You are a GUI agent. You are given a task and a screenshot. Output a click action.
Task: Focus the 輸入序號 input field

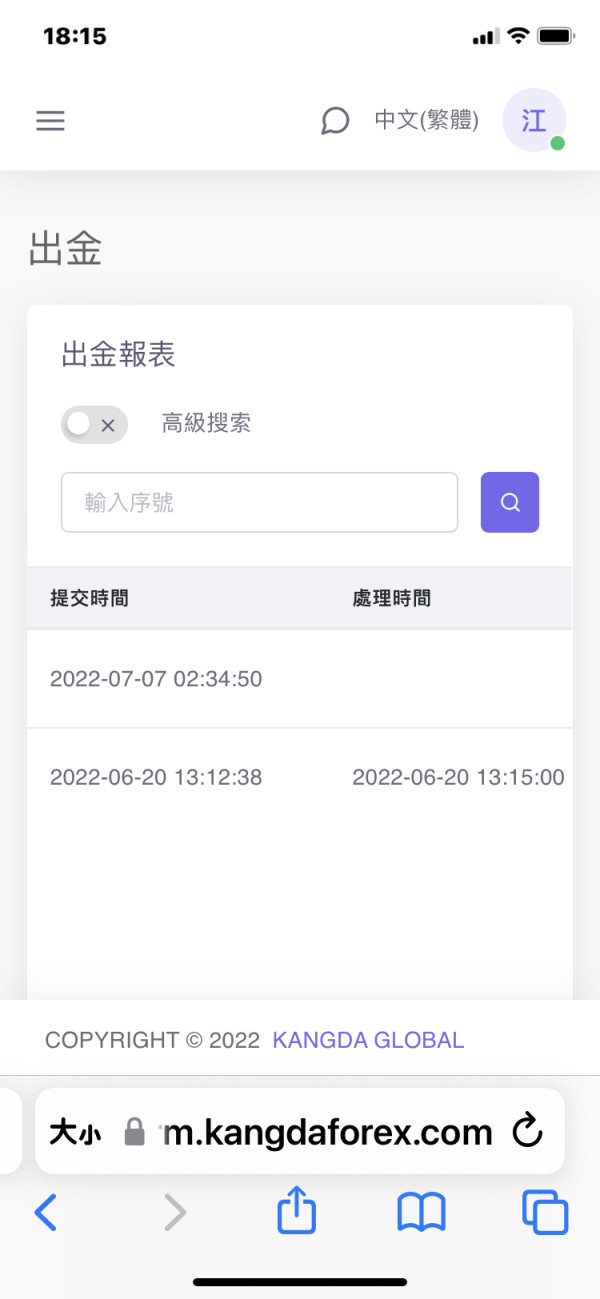coord(259,502)
